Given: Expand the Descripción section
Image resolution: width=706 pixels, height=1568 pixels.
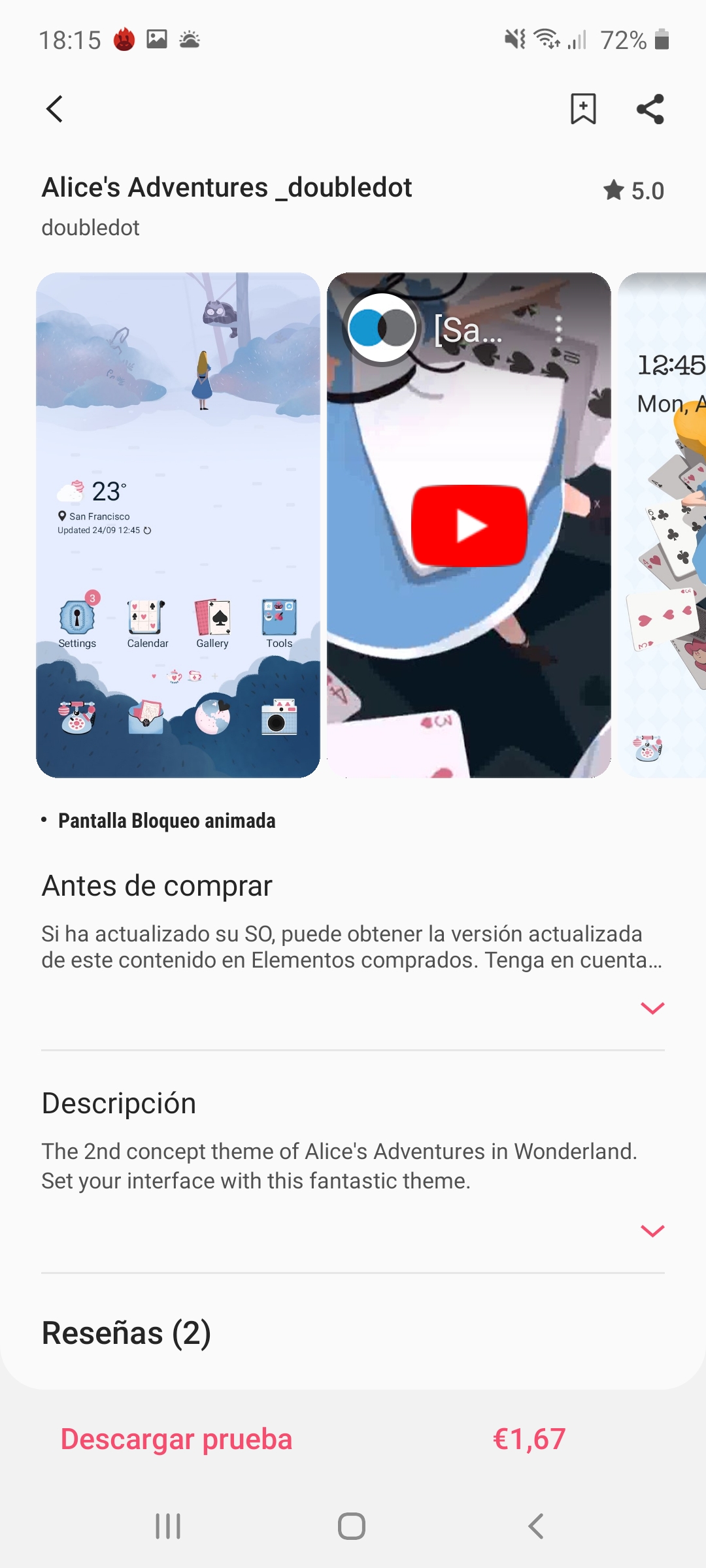Looking at the screenshot, I should (x=652, y=1231).
